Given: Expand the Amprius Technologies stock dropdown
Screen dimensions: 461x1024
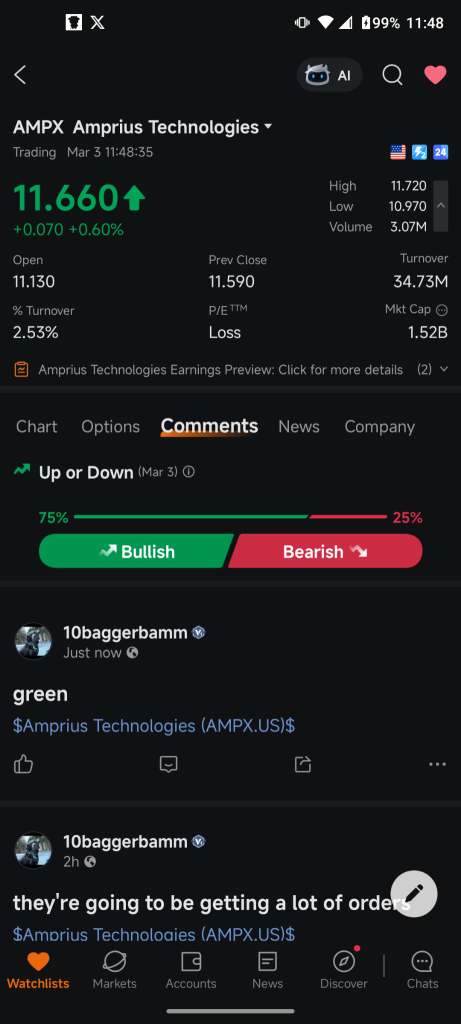Looking at the screenshot, I should pos(268,127).
